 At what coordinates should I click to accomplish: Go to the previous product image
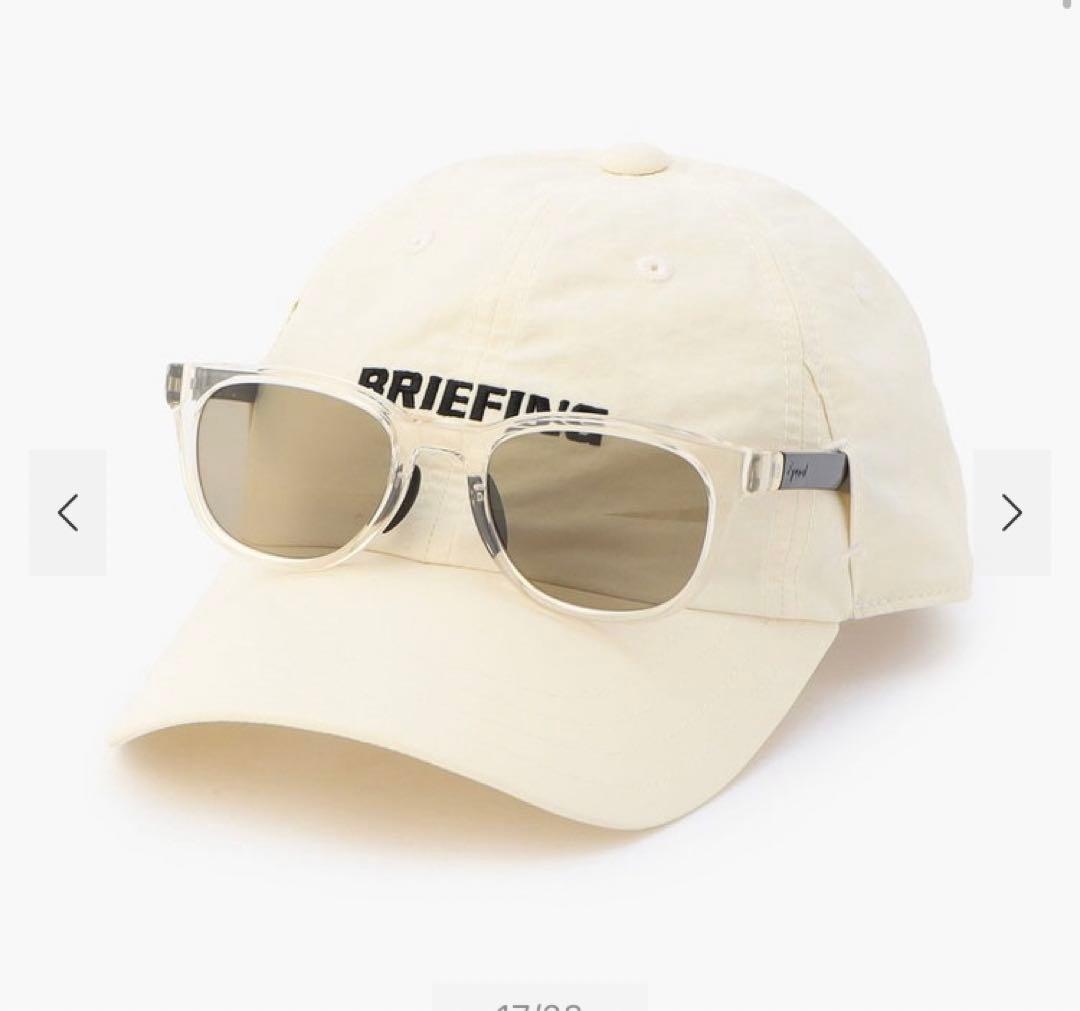[x=67, y=513]
